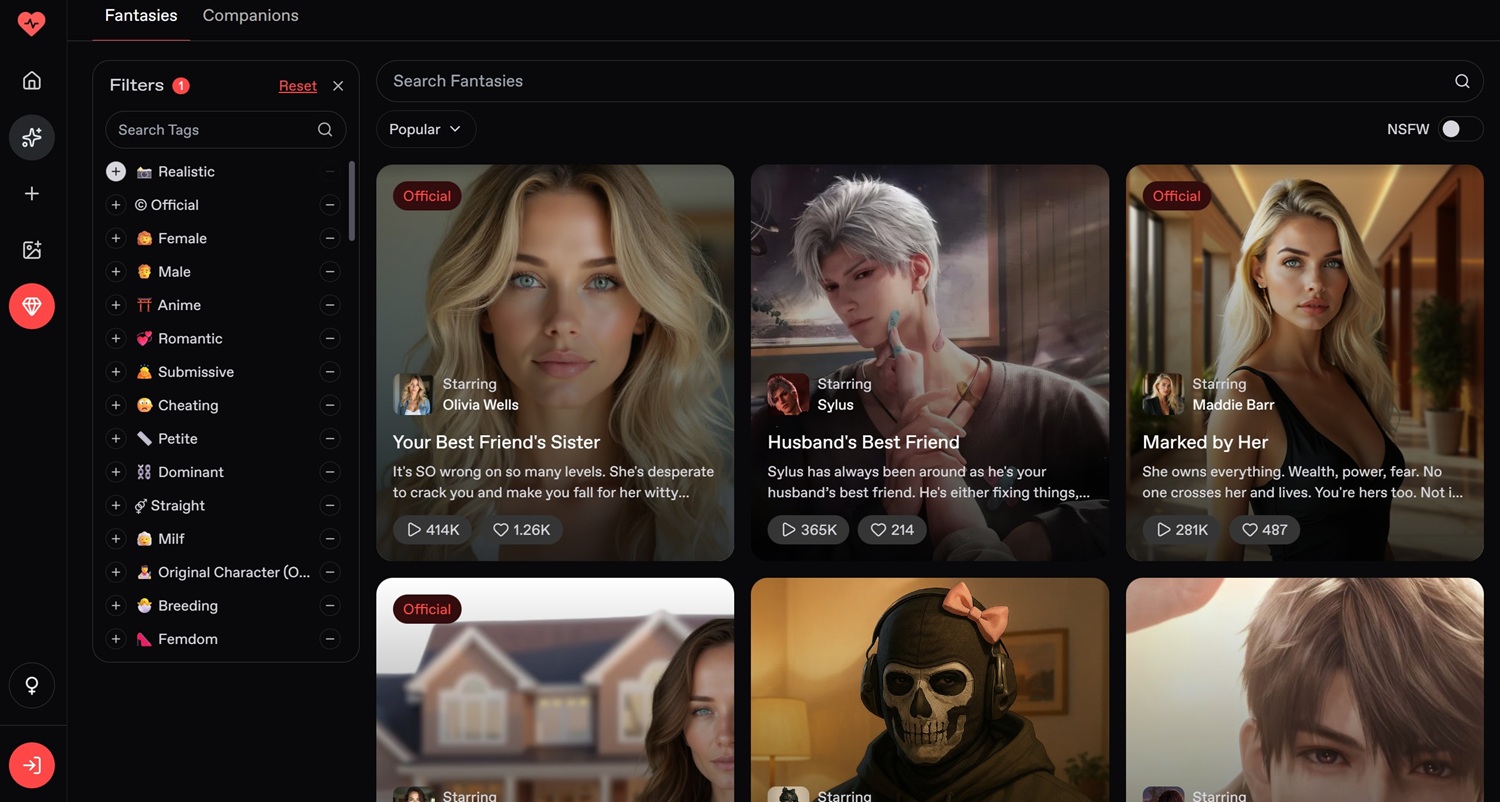Viewport: 1500px width, 802px height.
Task: Open the Husband's Best Friend card
Action: pos(929,300)
